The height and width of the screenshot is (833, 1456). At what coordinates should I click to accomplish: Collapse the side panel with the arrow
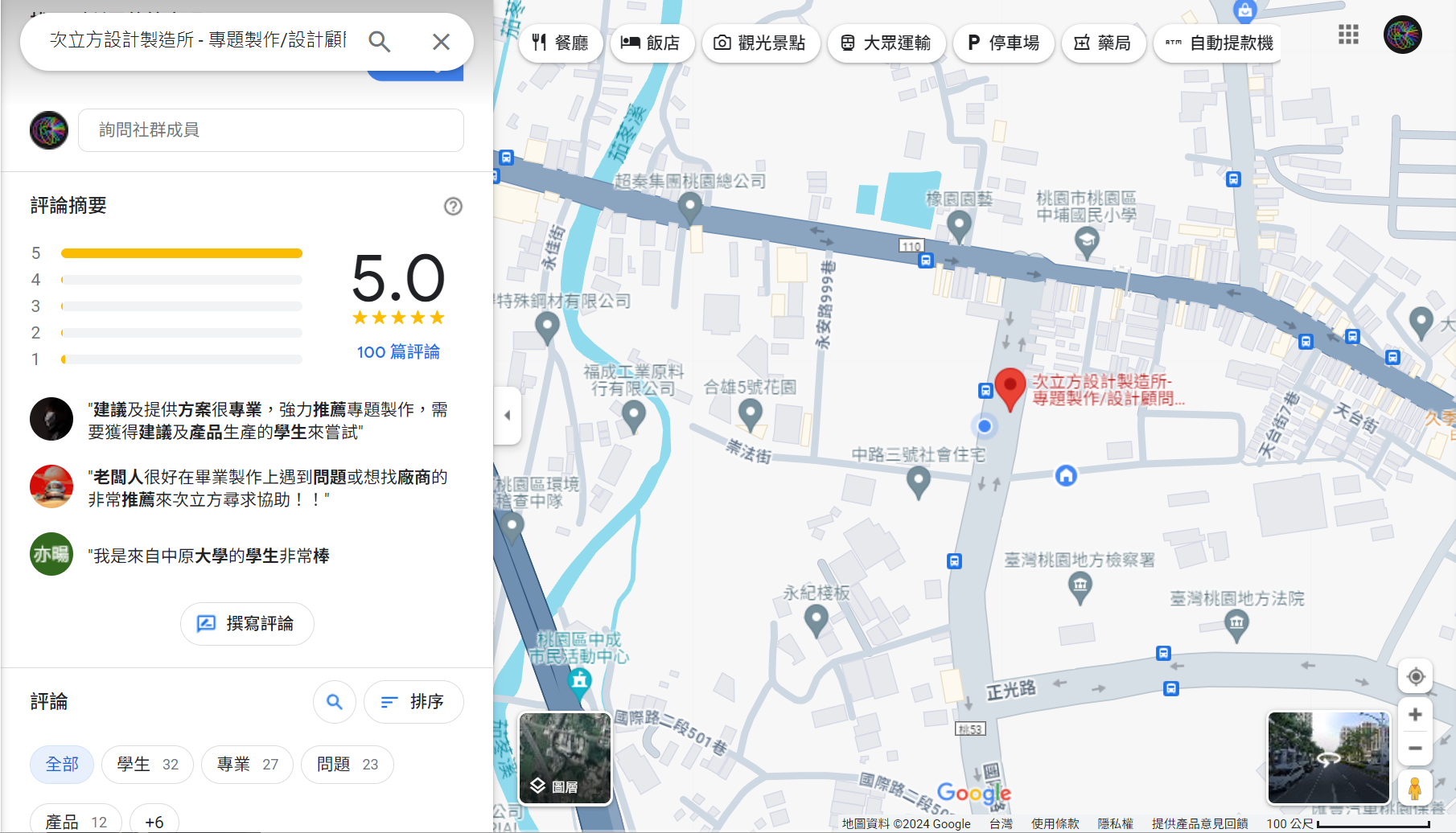point(508,416)
